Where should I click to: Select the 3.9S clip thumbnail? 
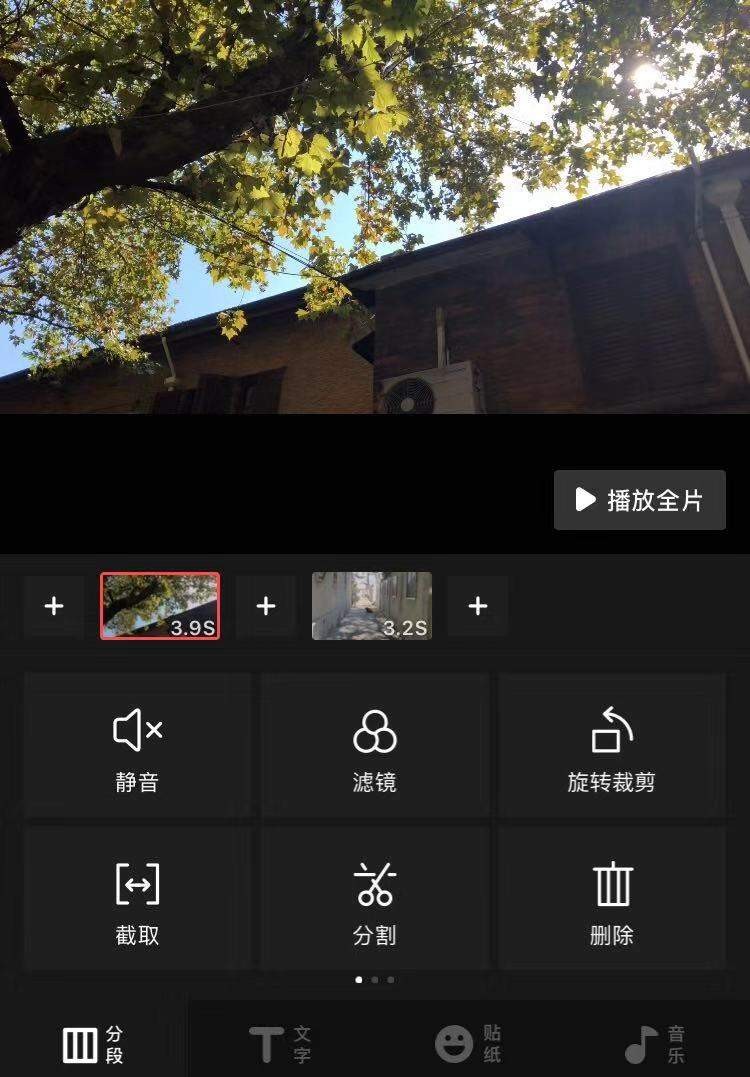(x=160, y=606)
